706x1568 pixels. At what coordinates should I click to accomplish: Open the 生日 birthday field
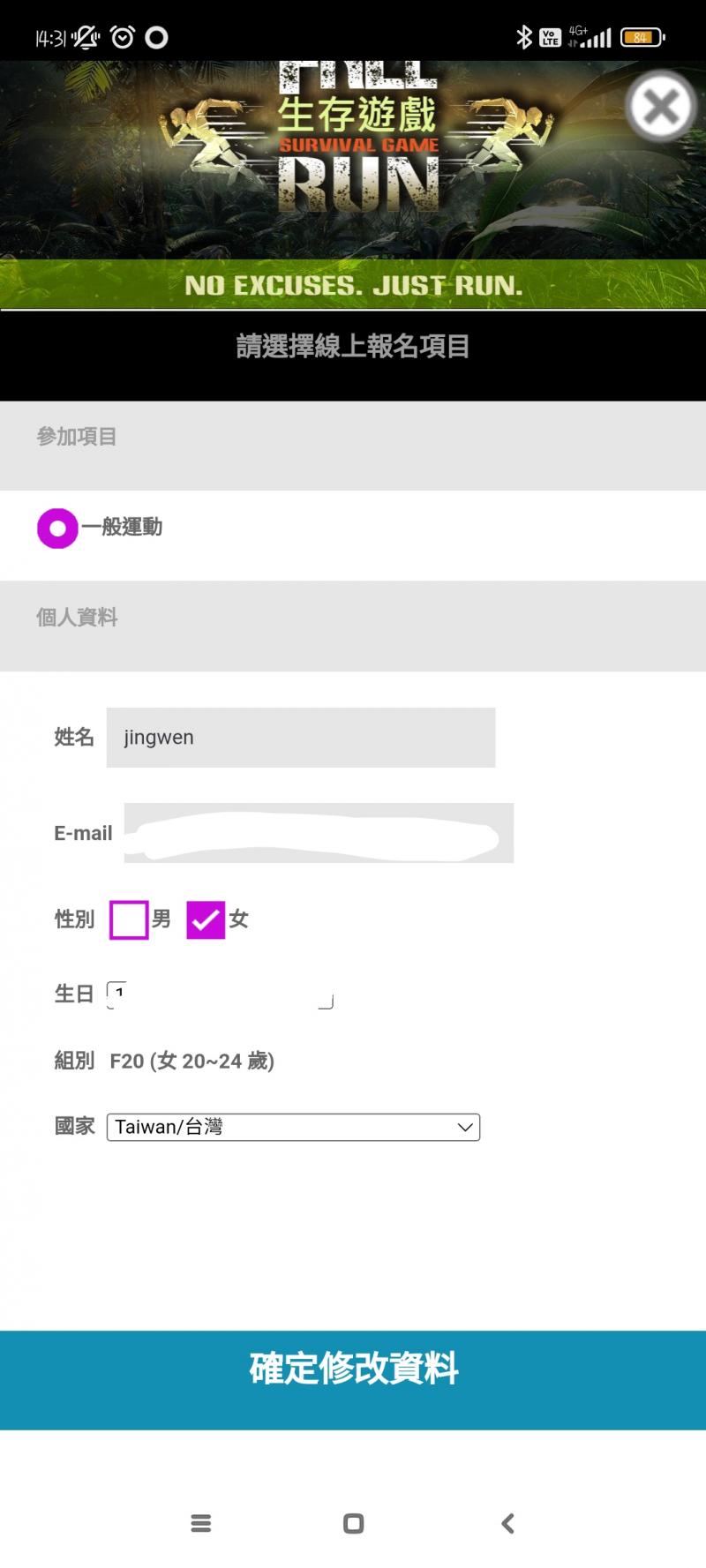point(220,994)
